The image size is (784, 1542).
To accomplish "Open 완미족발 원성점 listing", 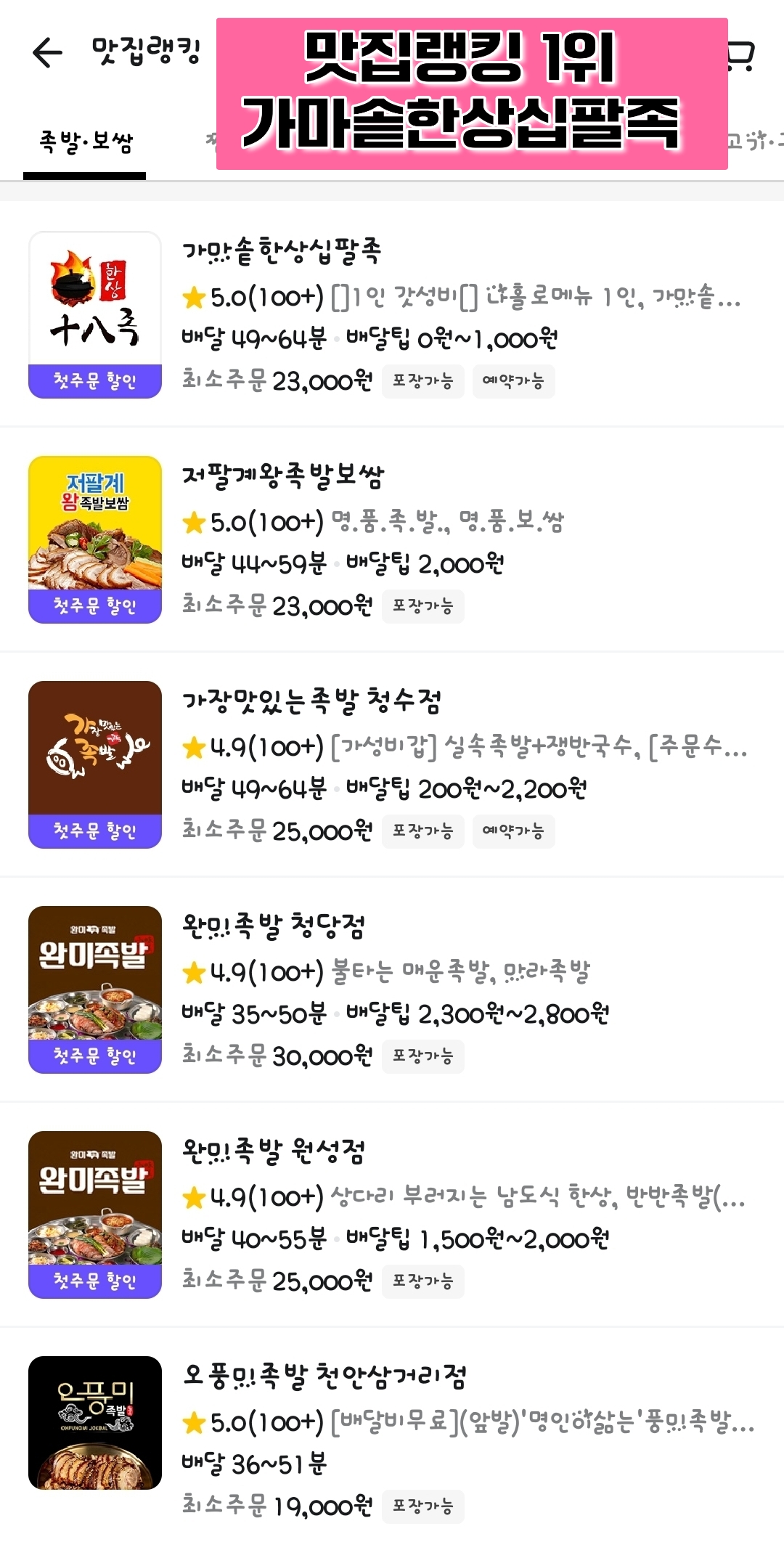I will click(274, 1151).
